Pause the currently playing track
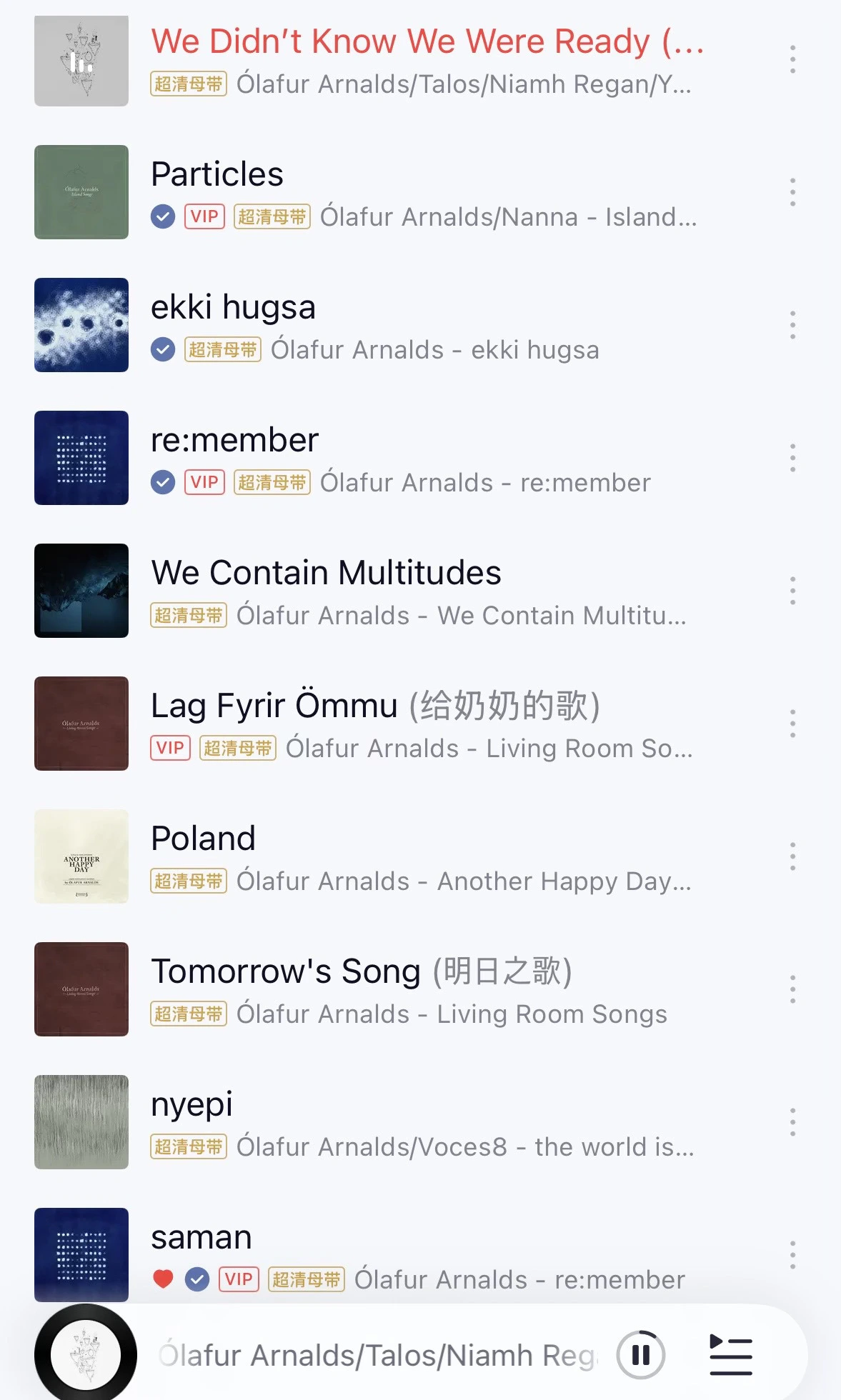The width and height of the screenshot is (841, 1400). click(641, 1355)
